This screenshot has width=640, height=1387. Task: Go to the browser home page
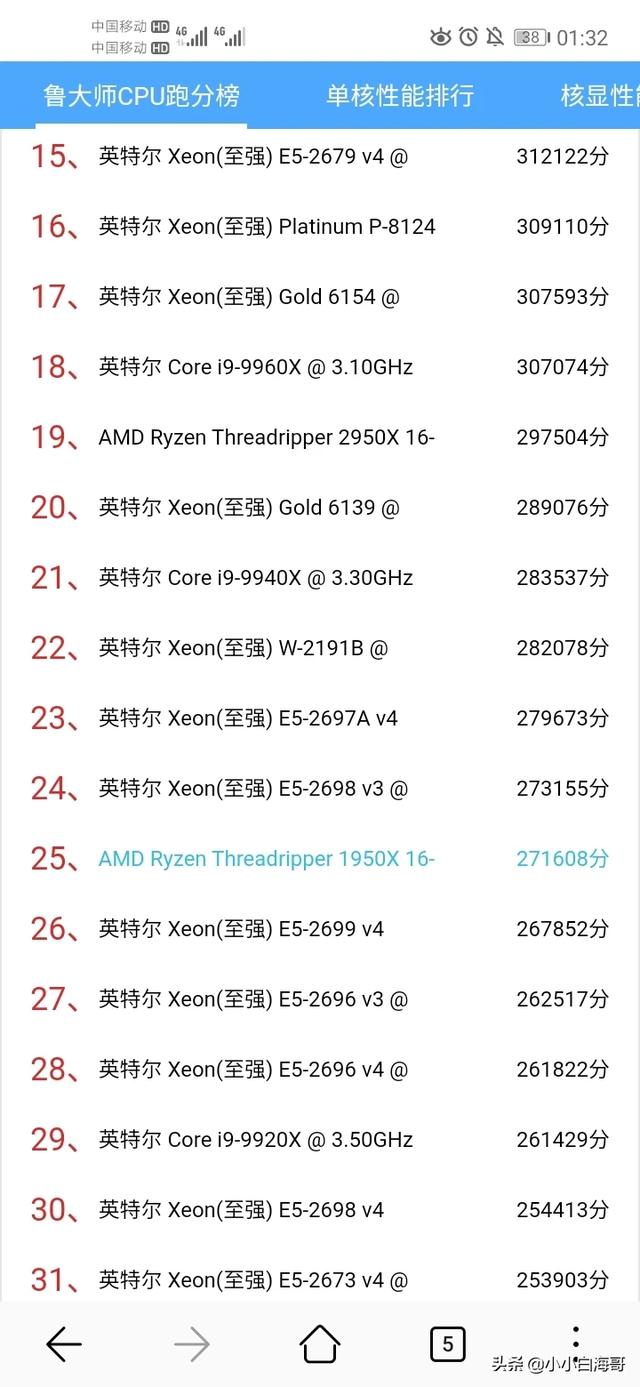[320, 1344]
